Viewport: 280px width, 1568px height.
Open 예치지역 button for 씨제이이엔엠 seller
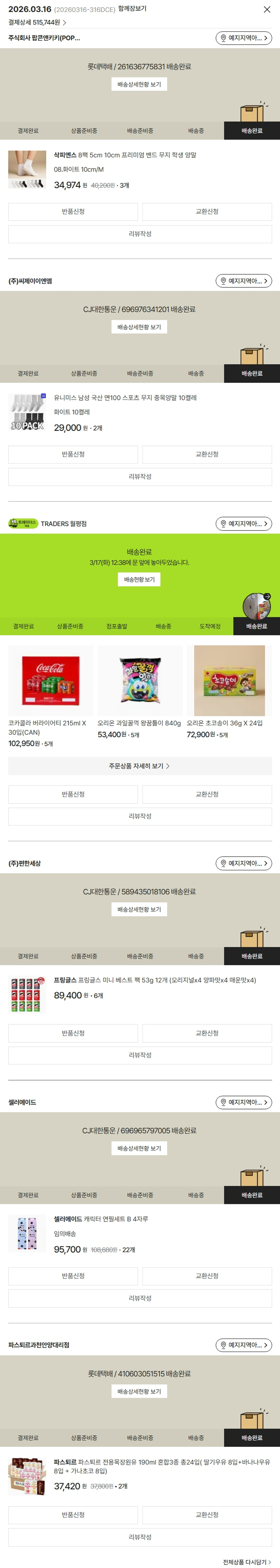tap(243, 281)
